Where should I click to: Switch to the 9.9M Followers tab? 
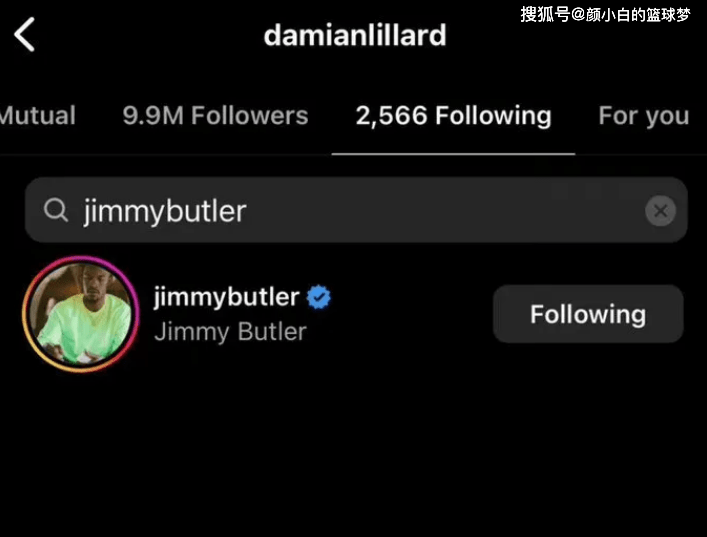(215, 116)
